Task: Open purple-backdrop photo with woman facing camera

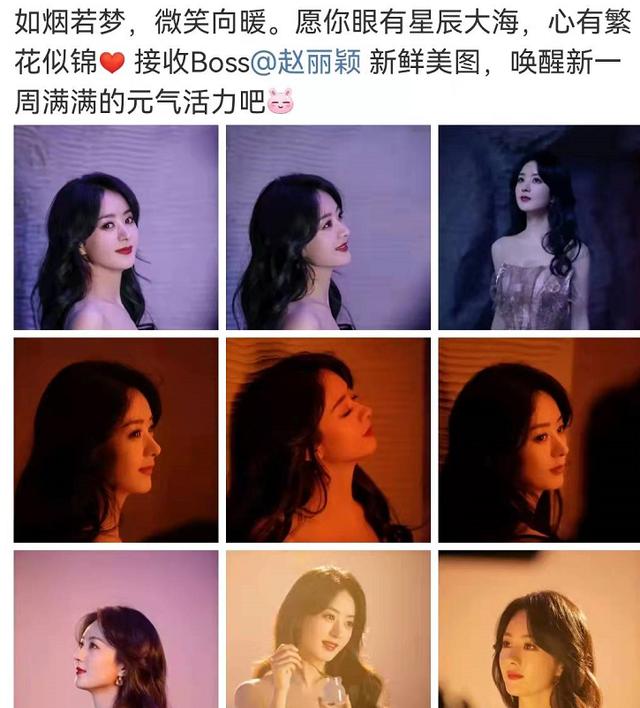Action: click(115, 228)
